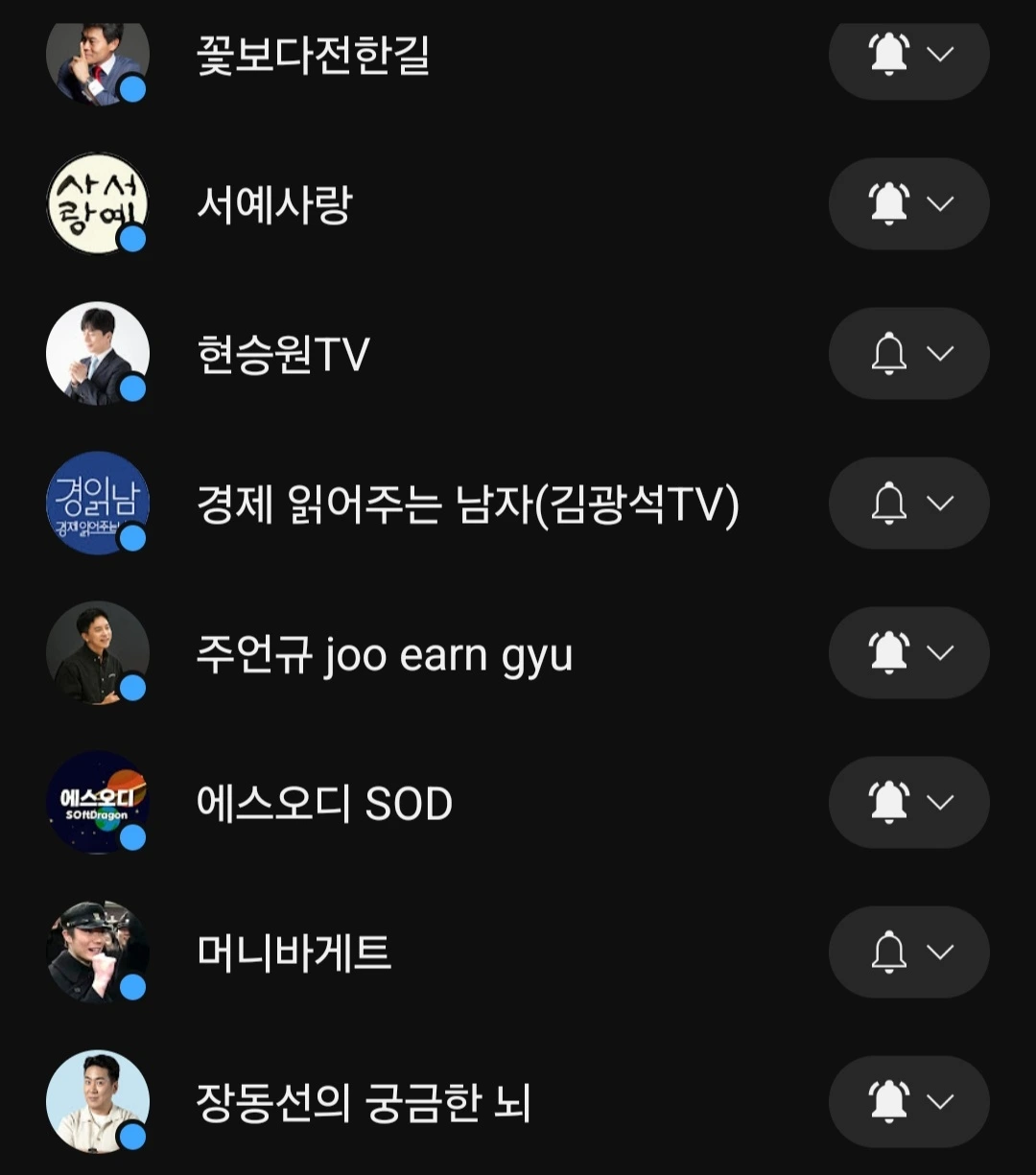Open notification dropdown for 머니바게트
The width and height of the screenshot is (1036, 1175).
(908, 952)
